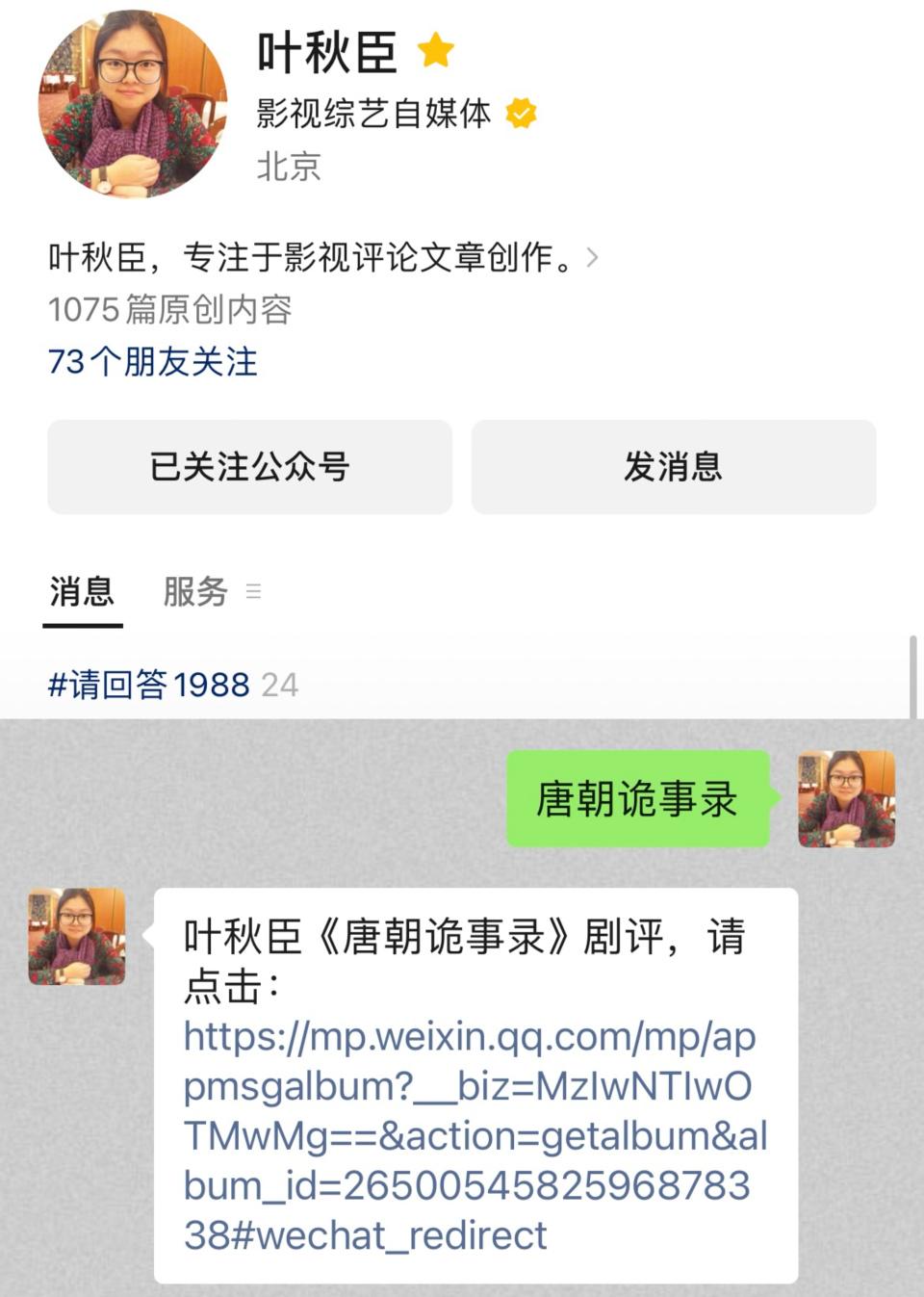
Task: Send a message via 发消息
Action: point(673,467)
